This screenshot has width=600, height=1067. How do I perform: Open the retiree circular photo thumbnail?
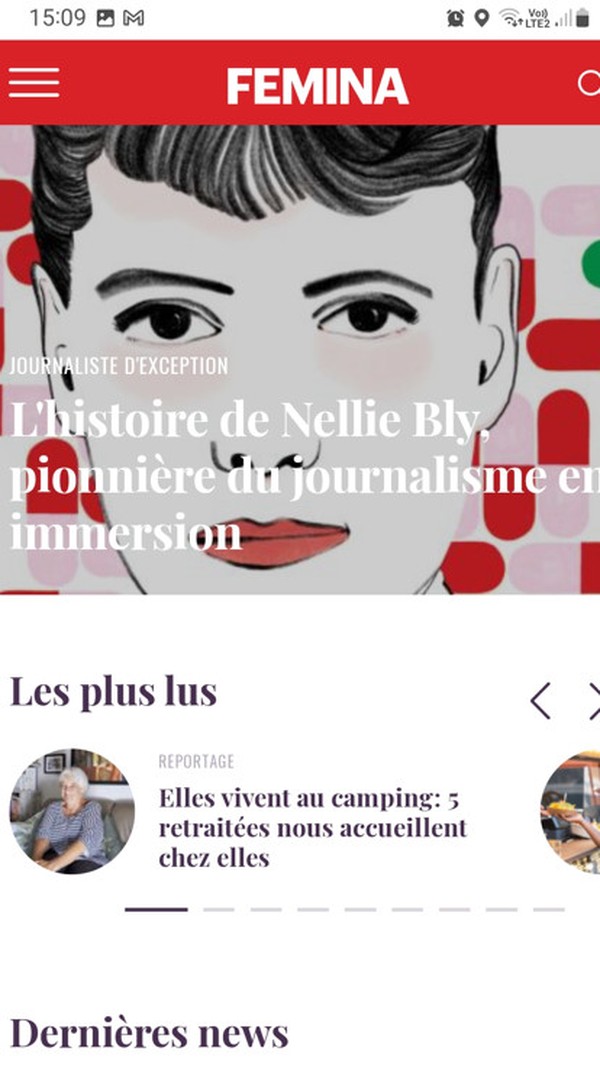click(72, 811)
